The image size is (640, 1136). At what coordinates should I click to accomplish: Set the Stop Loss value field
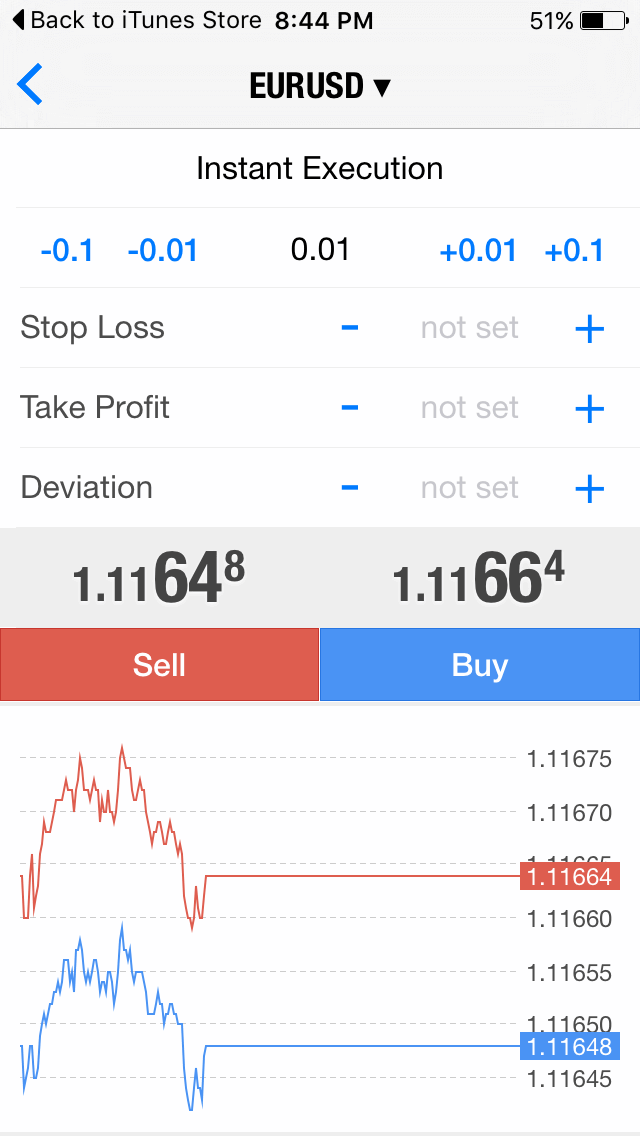point(469,328)
